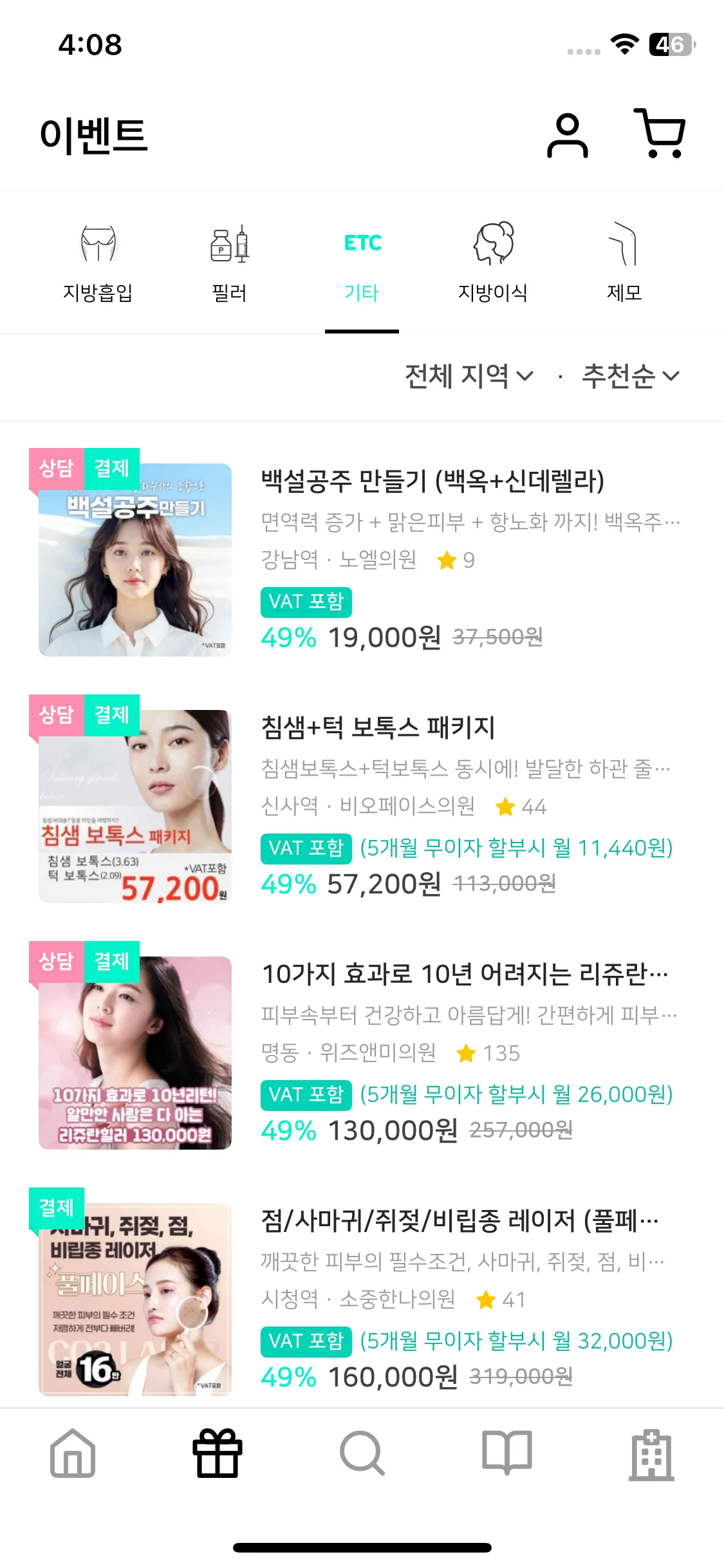Open the 점/사마귀/쥐젖/비립종 레이저 event
Image resolution: width=724 pixels, height=1568 pixels.
[x=459, y=1221]
